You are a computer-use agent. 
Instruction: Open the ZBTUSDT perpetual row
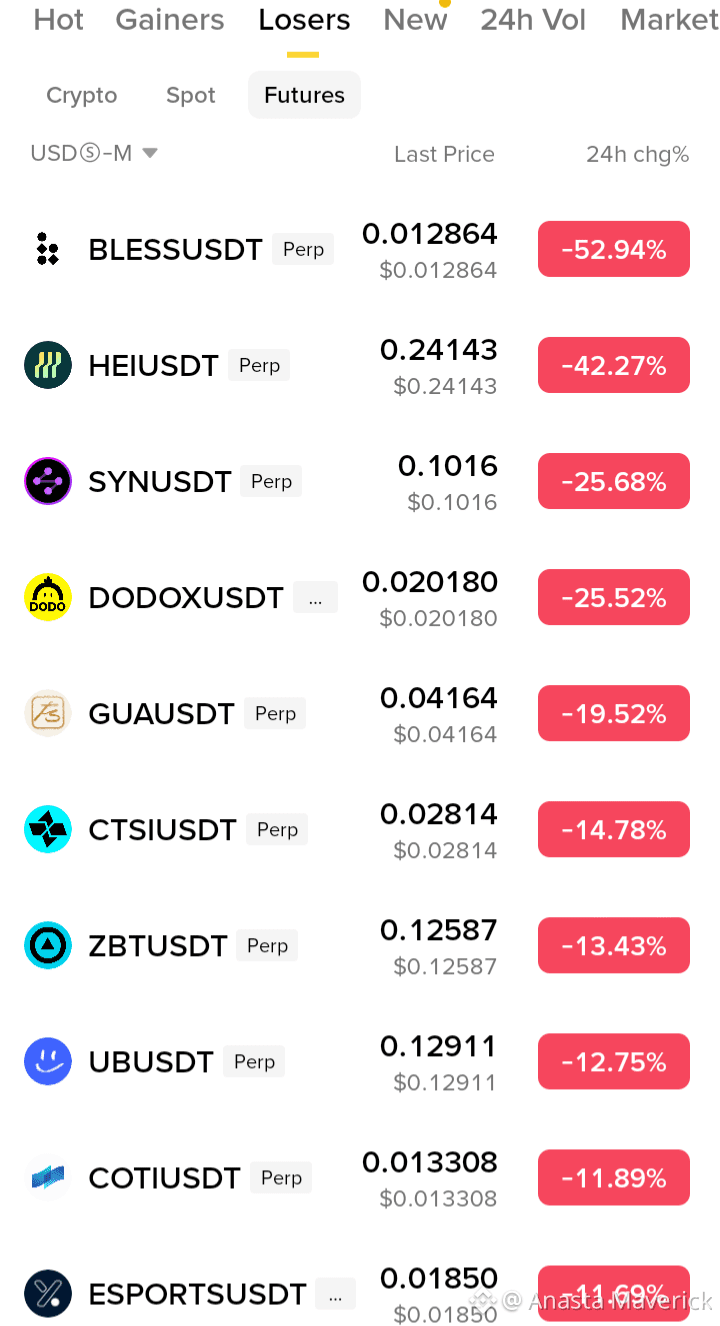[360, 946]
